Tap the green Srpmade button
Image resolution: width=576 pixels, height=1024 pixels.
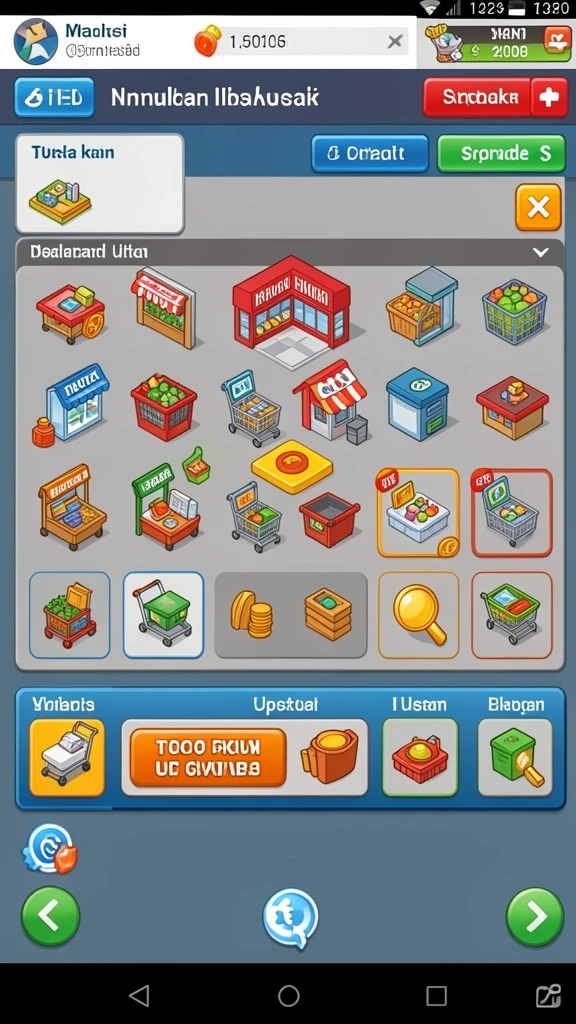coord(501,153)
